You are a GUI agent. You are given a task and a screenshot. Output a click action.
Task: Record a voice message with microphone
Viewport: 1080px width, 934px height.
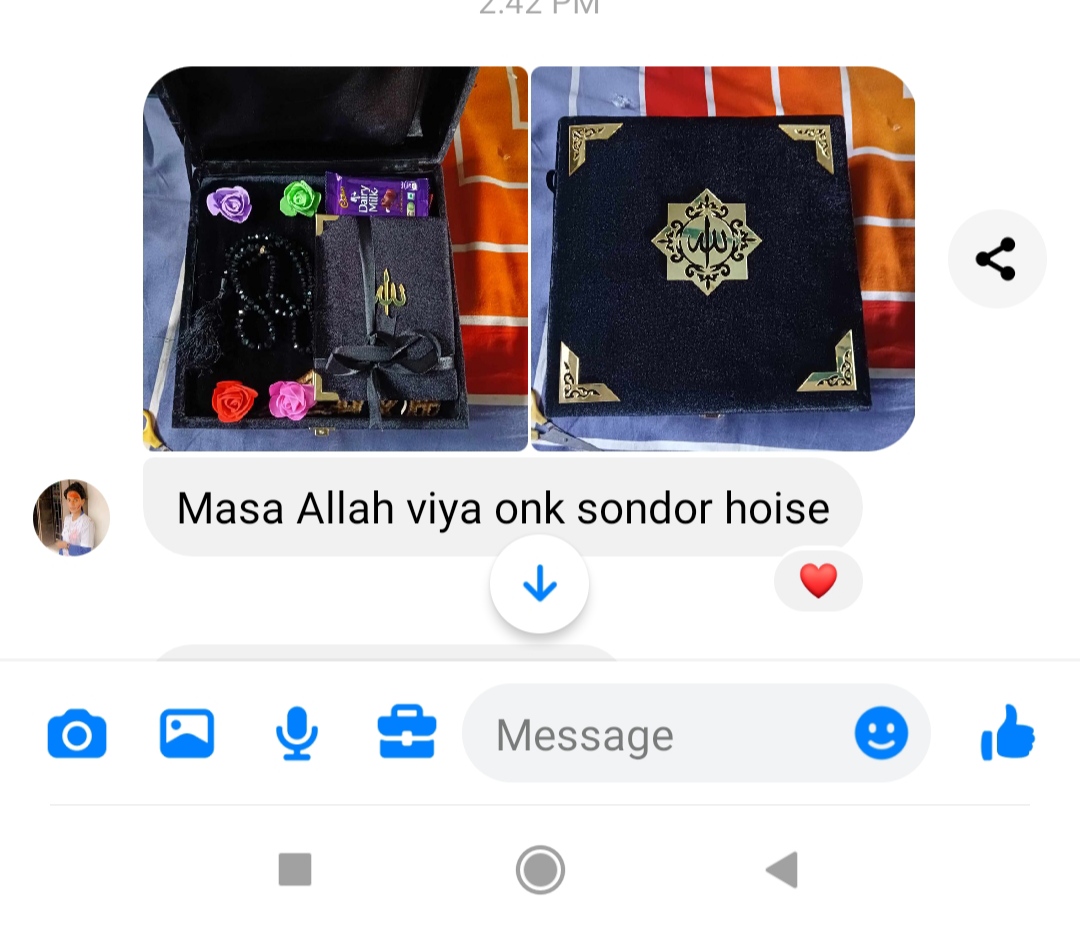pyautogui.click(x=296, y=733)
